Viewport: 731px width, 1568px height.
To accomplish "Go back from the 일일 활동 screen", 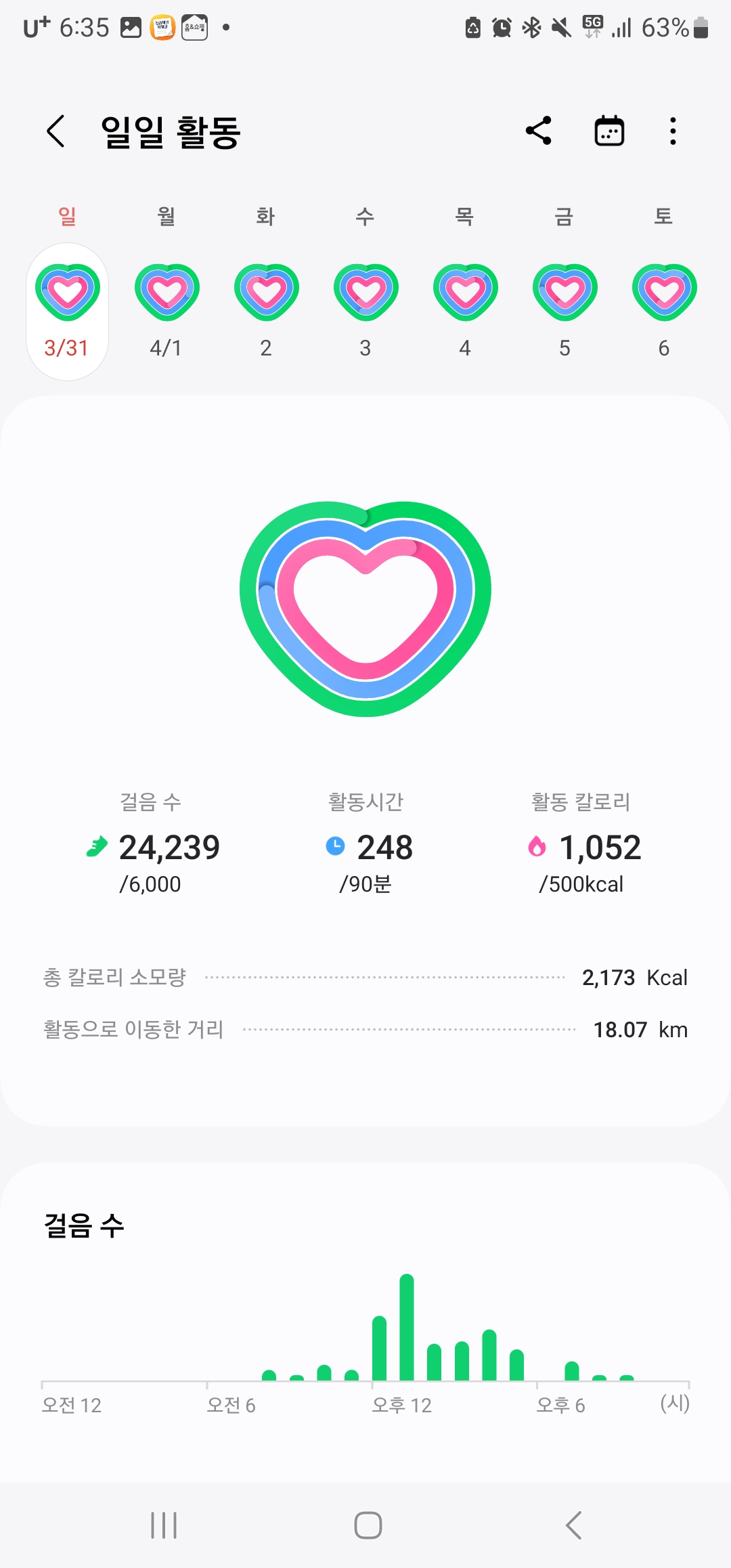I will (56, 131).
